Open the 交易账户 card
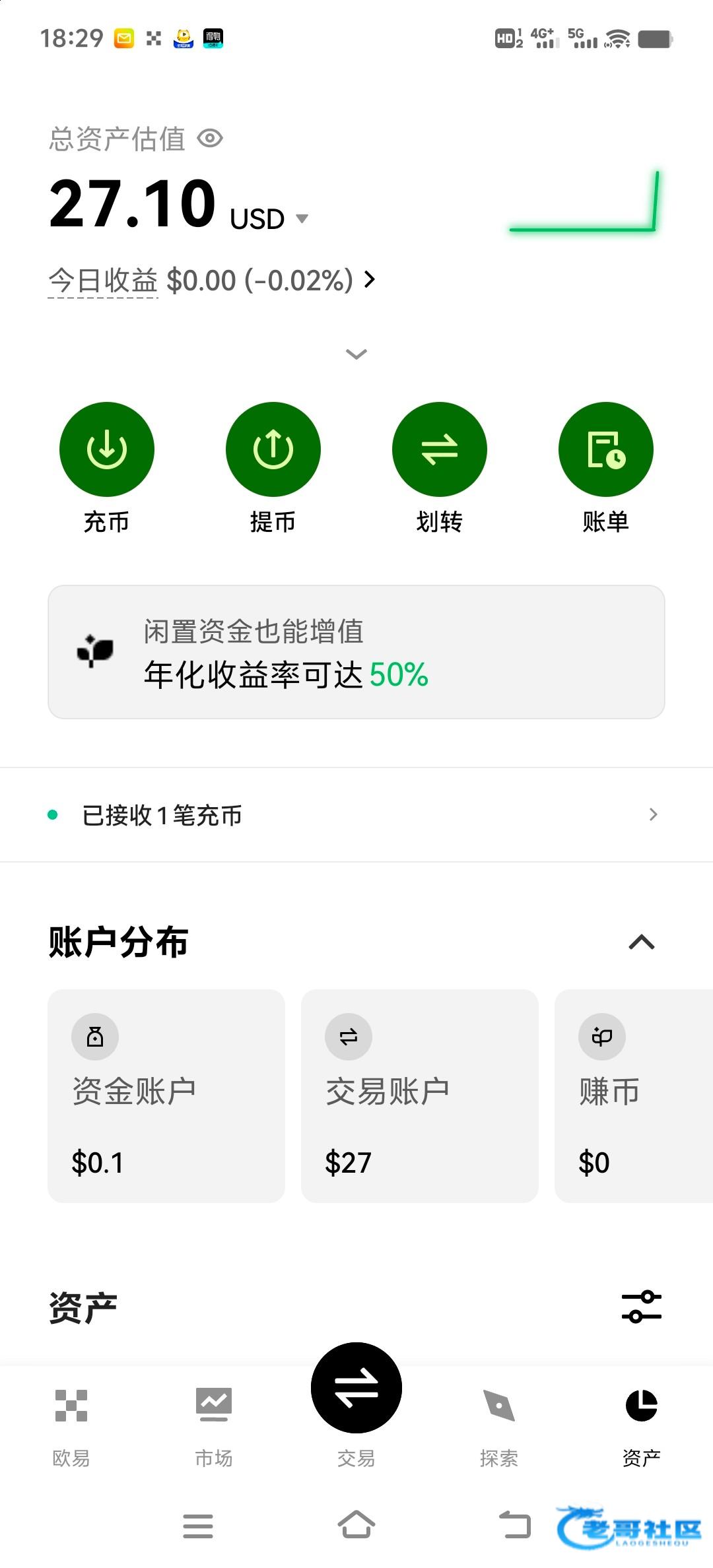The image size is (713, 1568). pyautogui.click(x=420, y=1095)
